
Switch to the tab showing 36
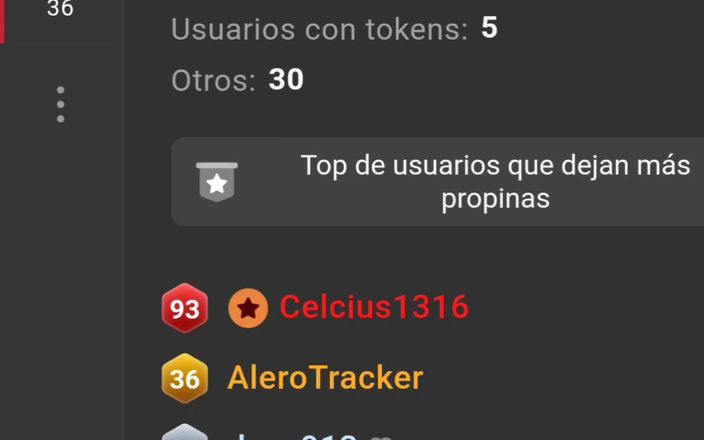click(60, 12)
